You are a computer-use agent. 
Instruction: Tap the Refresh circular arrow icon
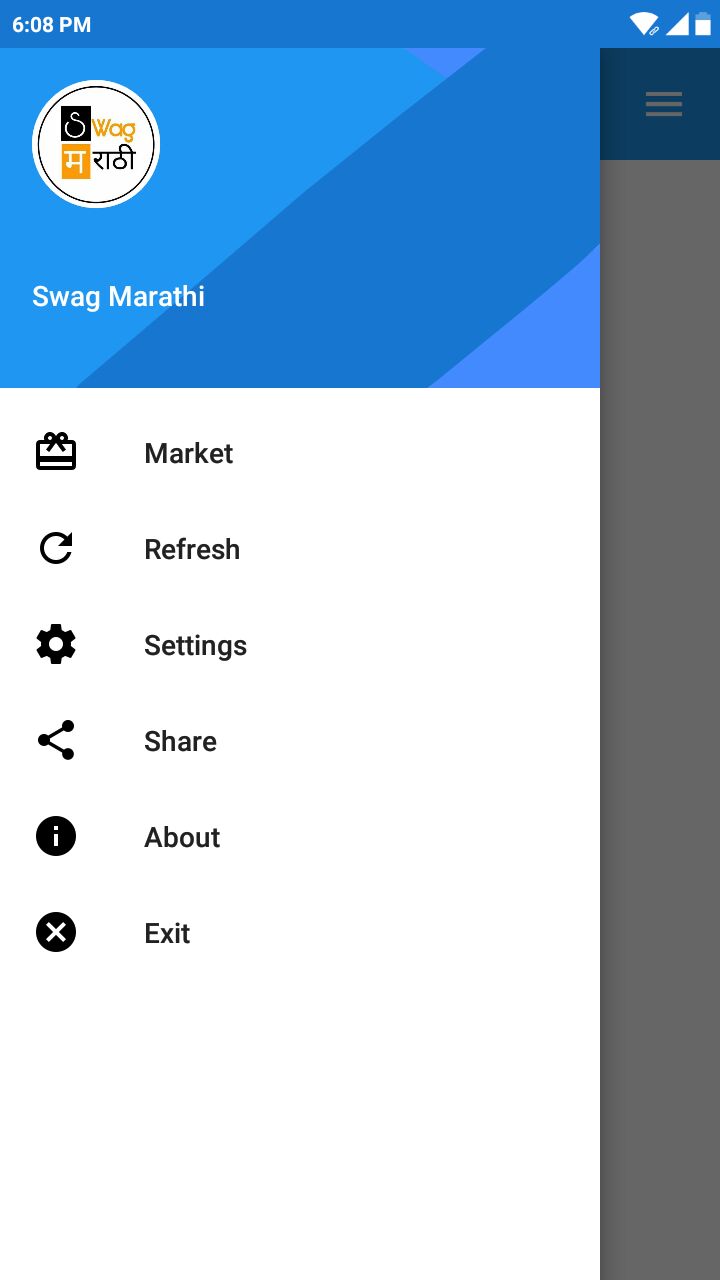tap(57, 548)
